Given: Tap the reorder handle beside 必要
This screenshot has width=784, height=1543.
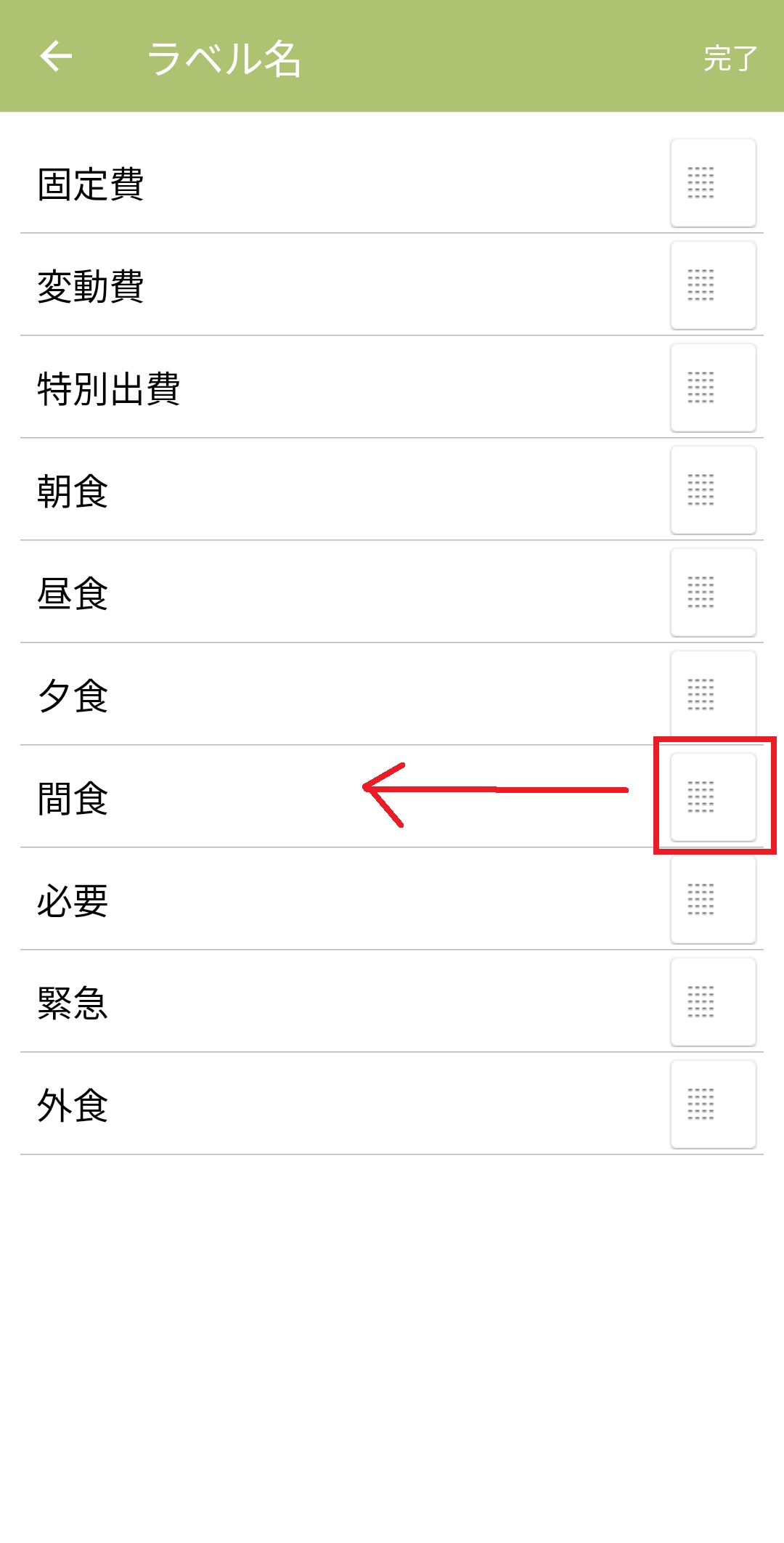Looking at the screenshot, I should (x=713, y=900).
